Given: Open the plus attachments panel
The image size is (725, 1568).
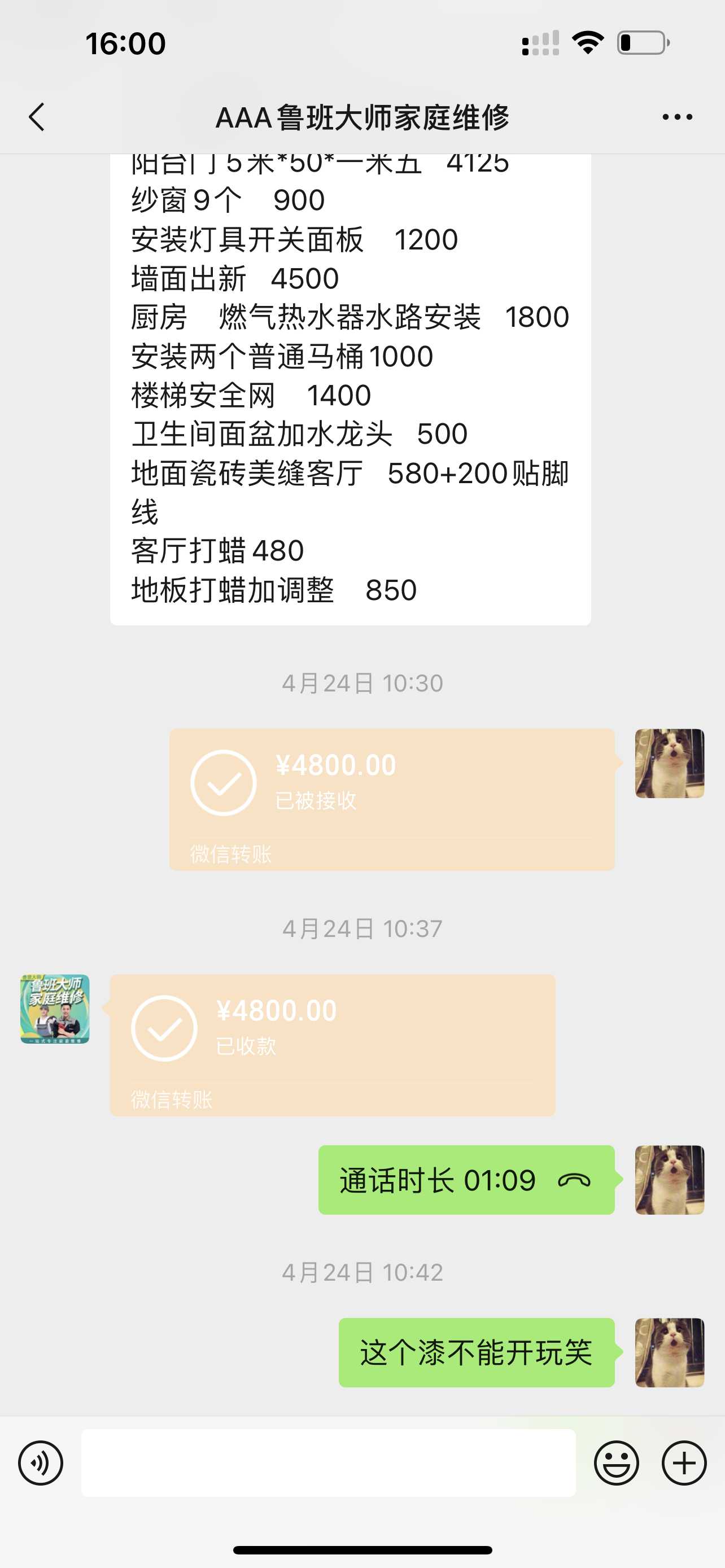Looking at the screenshot, I should [x=684, y=1462].
